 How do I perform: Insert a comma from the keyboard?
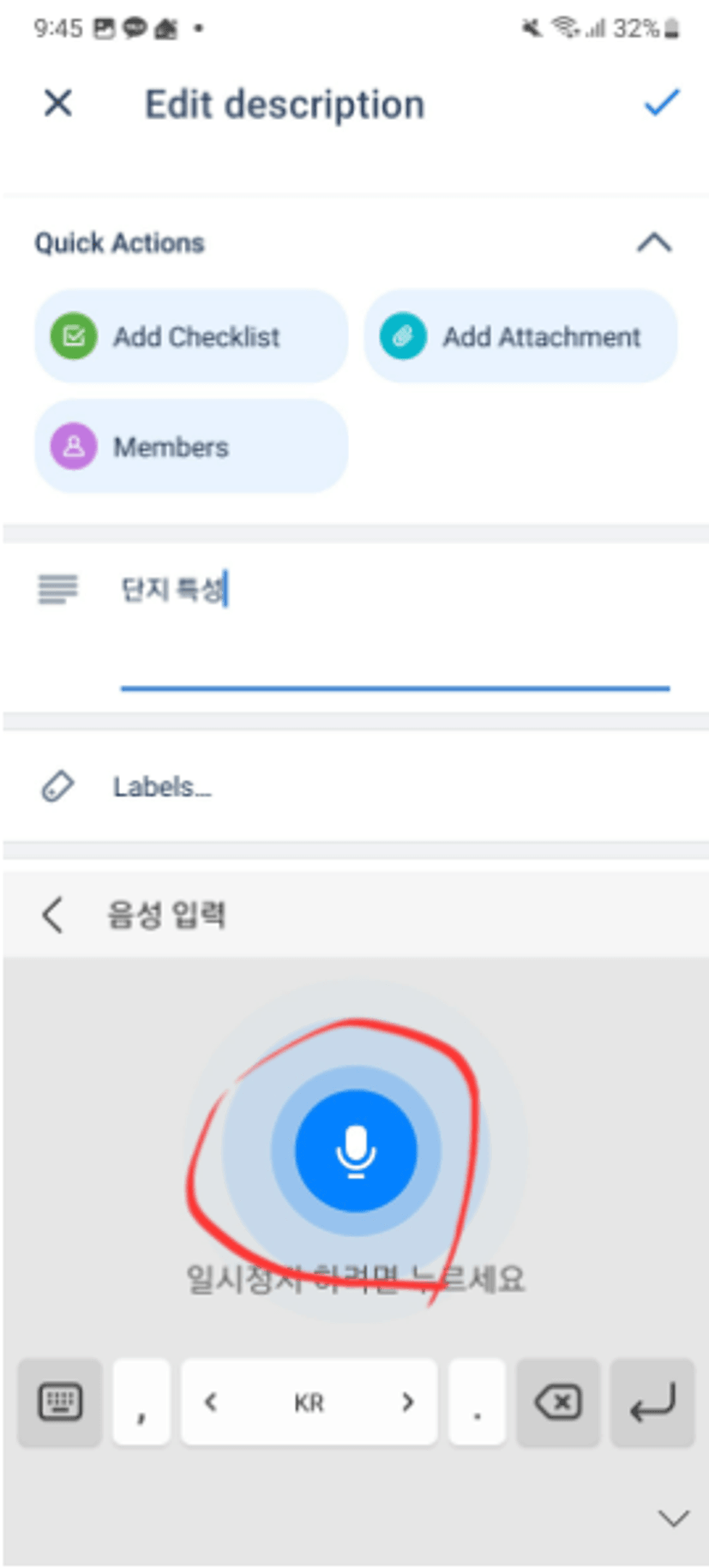pos(141,1403)
